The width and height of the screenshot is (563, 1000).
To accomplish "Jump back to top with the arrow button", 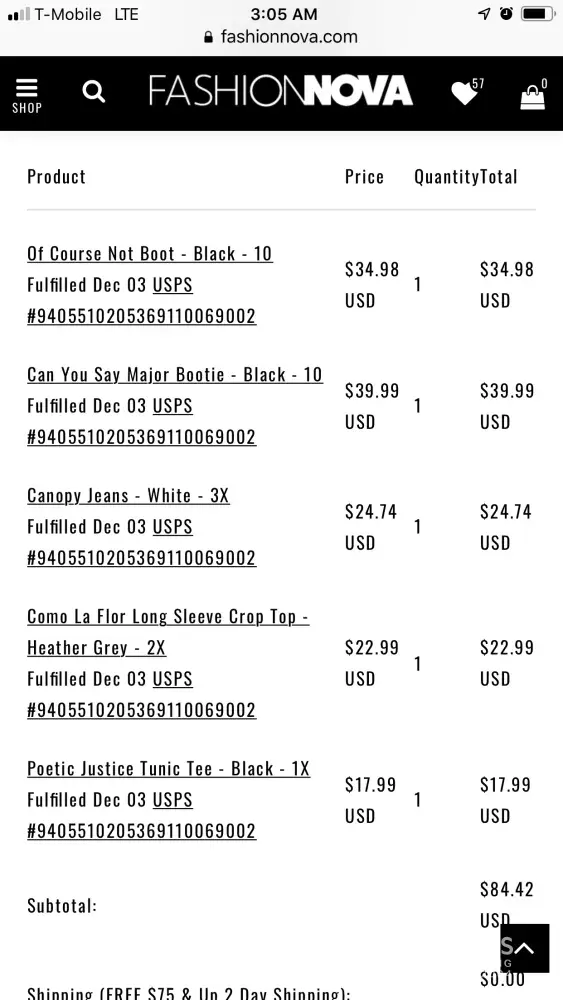I will [525, 948].
